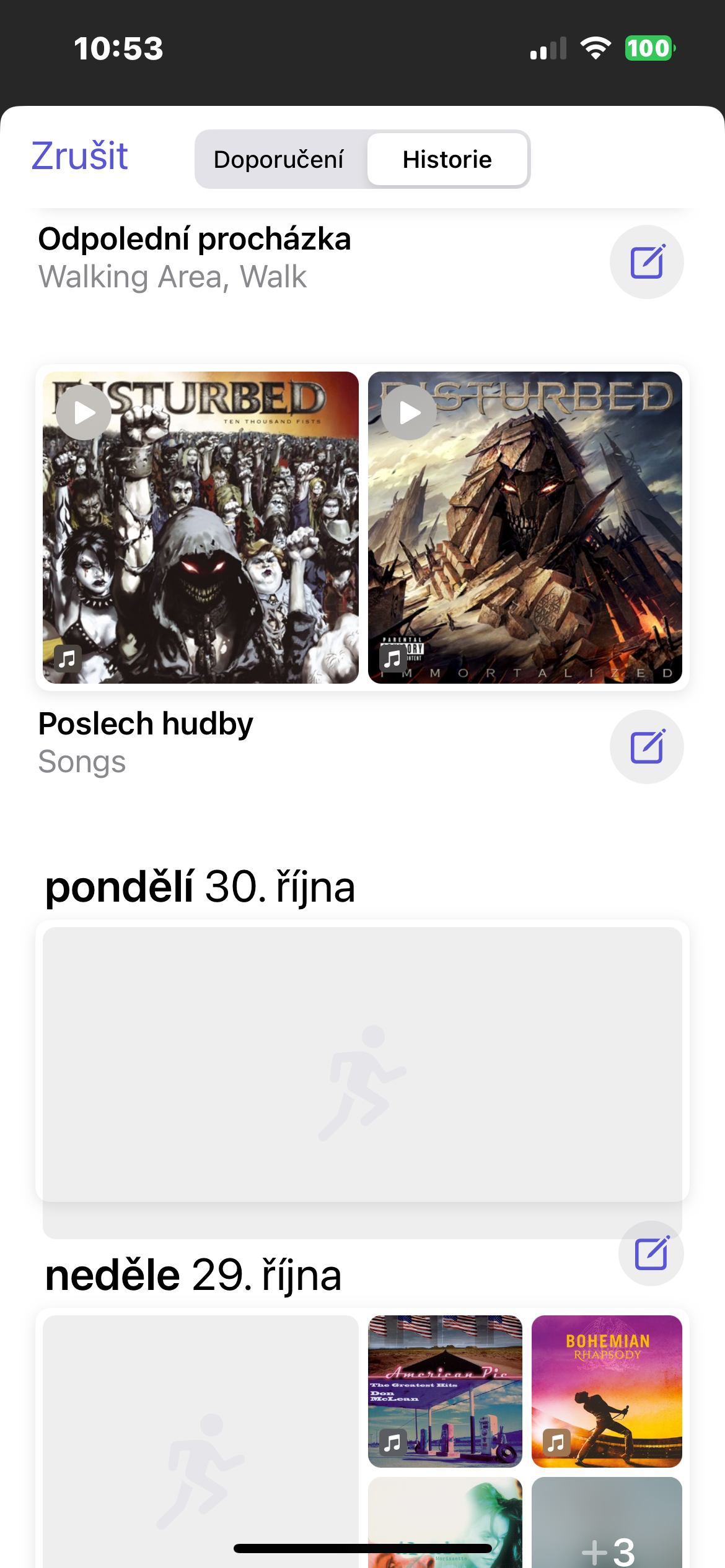Play Disturbed Immortalized album
This screenshot has width=725, height=1568.
click(408, 412)
